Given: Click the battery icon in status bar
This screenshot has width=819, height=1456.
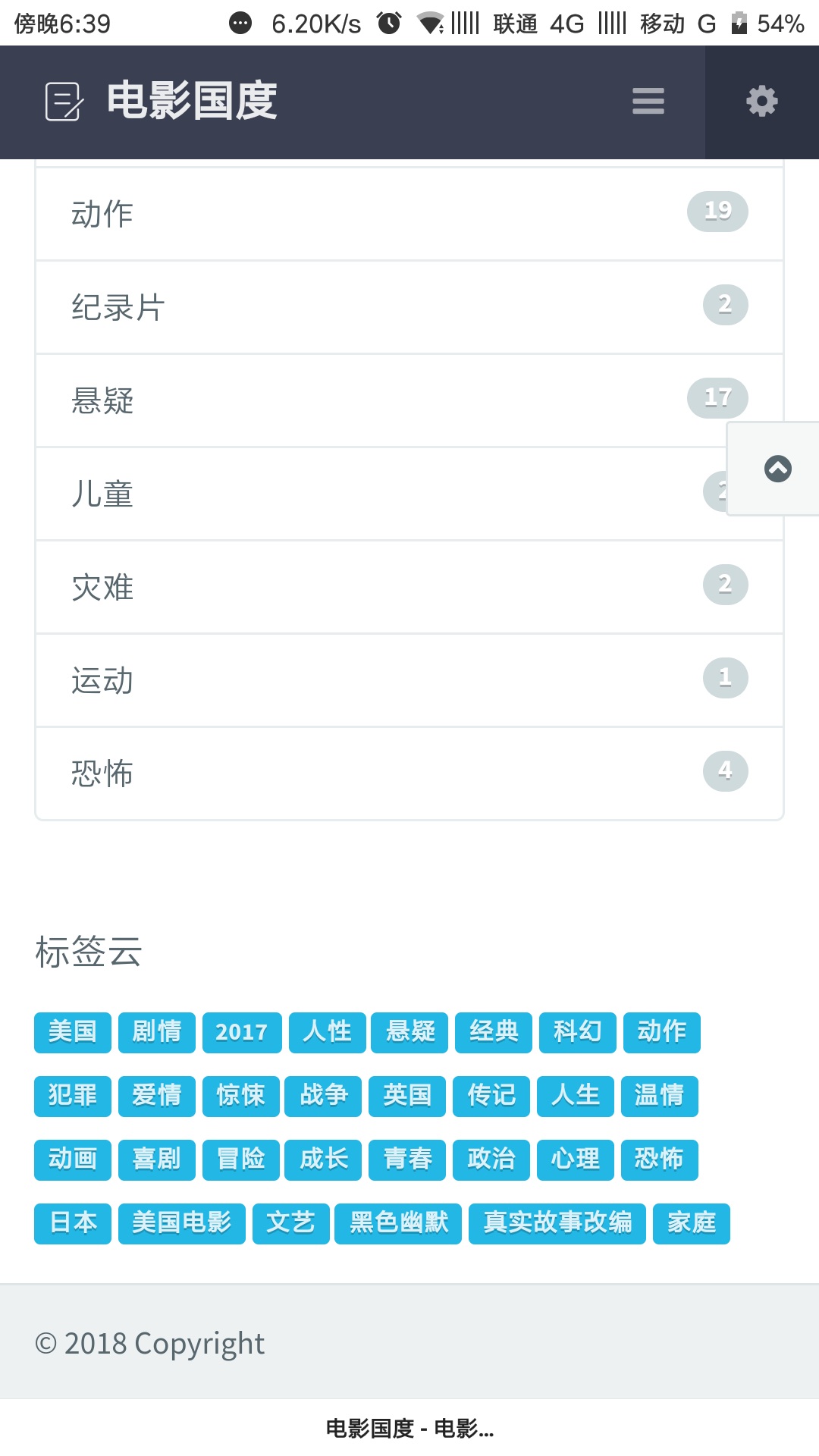Looking at the screenshot, I should tap(739, 23).
